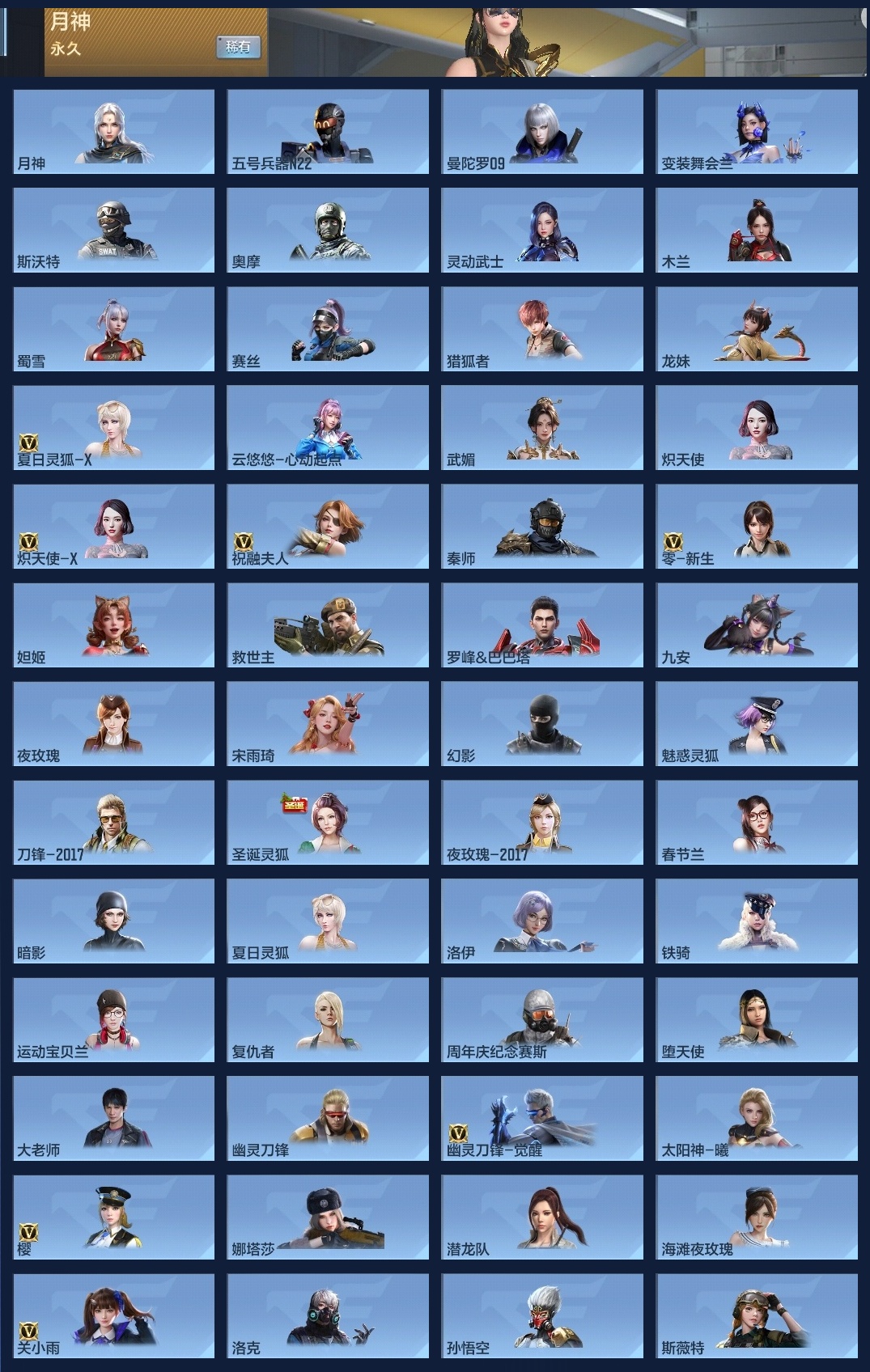This screenshot has width=870, height=1372.
Task: Open the 夏日灵狐-X character card
Action: [x=114, y=428]
